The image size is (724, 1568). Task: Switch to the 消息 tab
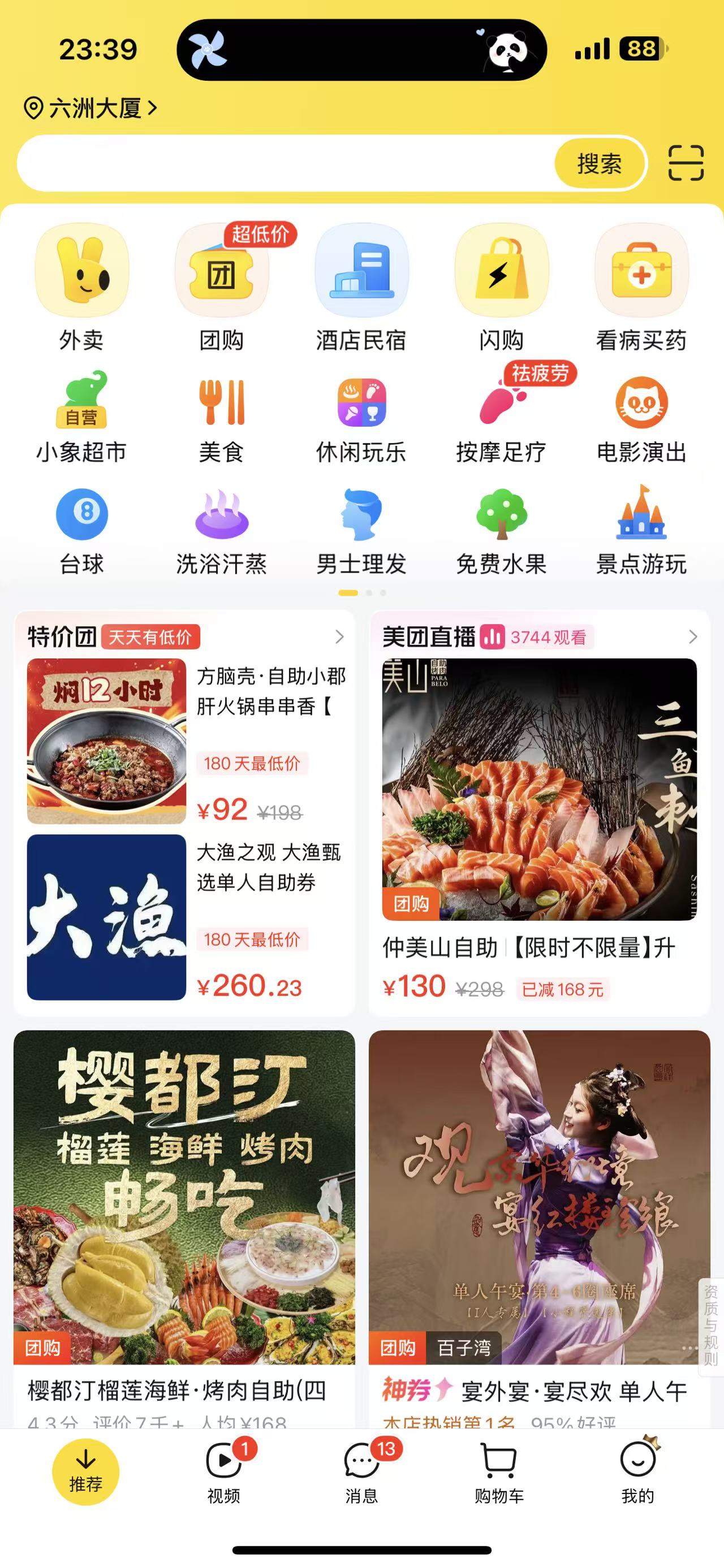point(361,1472)
